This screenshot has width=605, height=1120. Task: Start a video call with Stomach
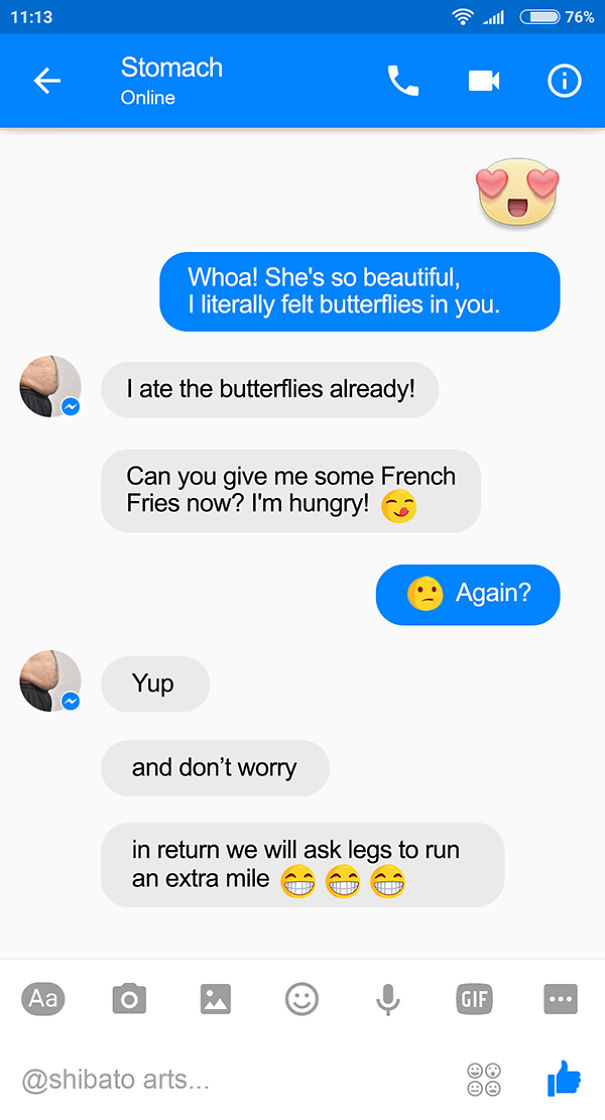click(x=483, y=81)
